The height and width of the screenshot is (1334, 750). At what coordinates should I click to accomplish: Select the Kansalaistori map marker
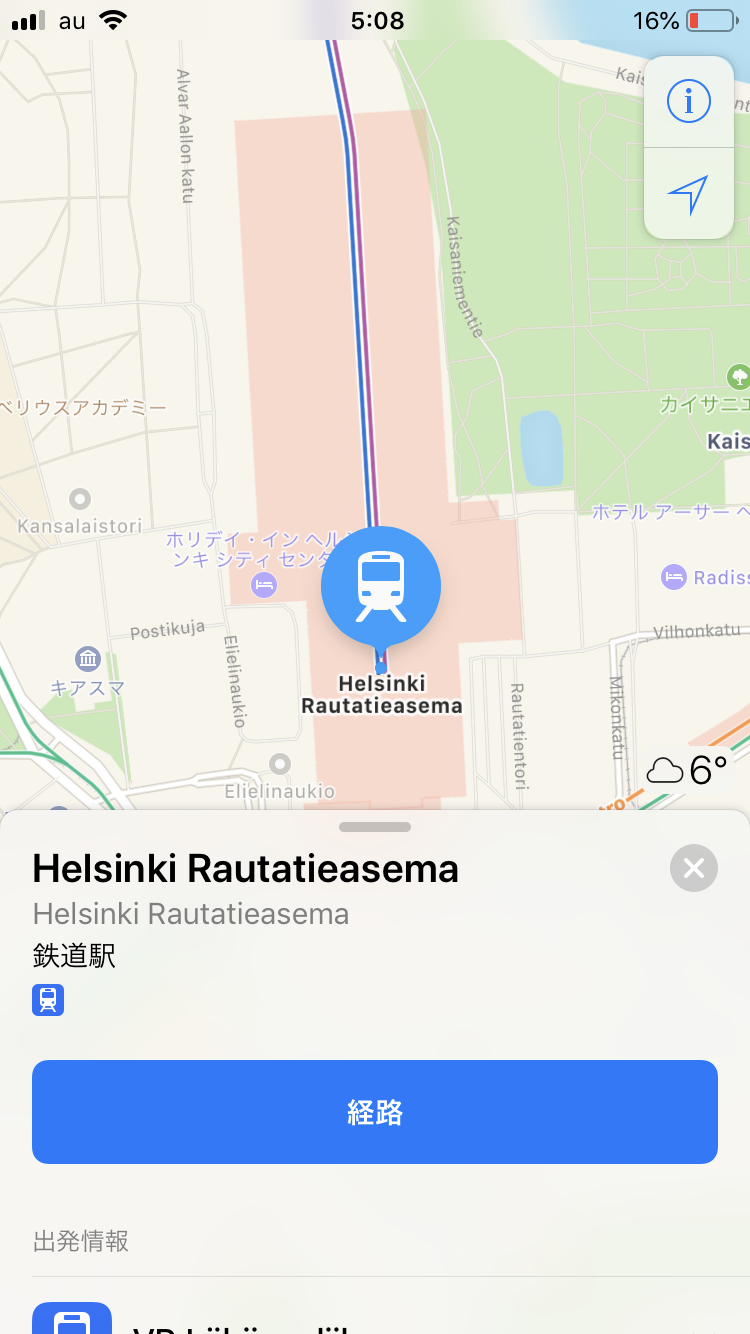80,498
